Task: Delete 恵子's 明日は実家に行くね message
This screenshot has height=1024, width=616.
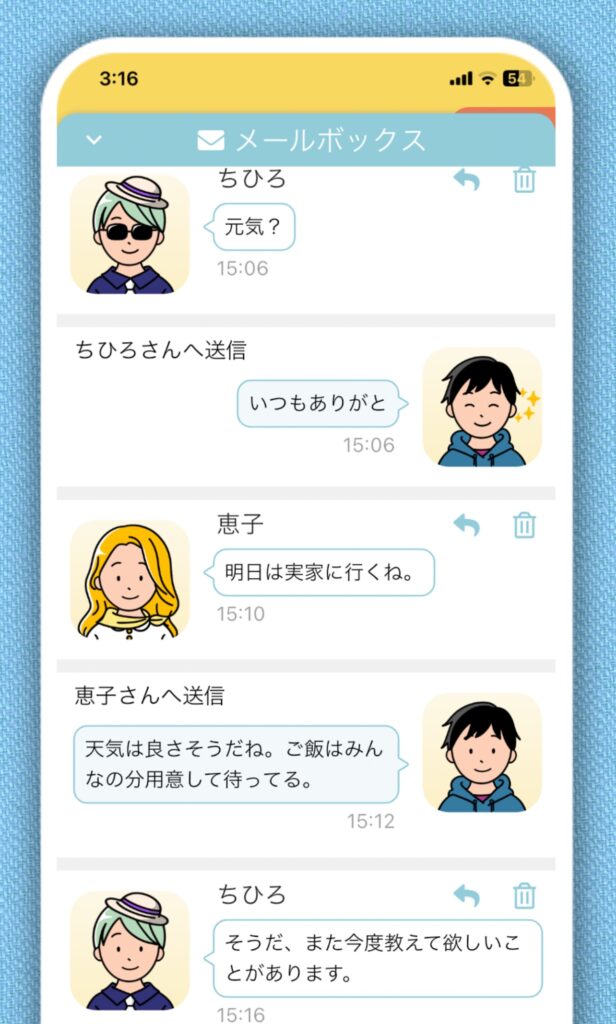Action: [x=524, y=525]
